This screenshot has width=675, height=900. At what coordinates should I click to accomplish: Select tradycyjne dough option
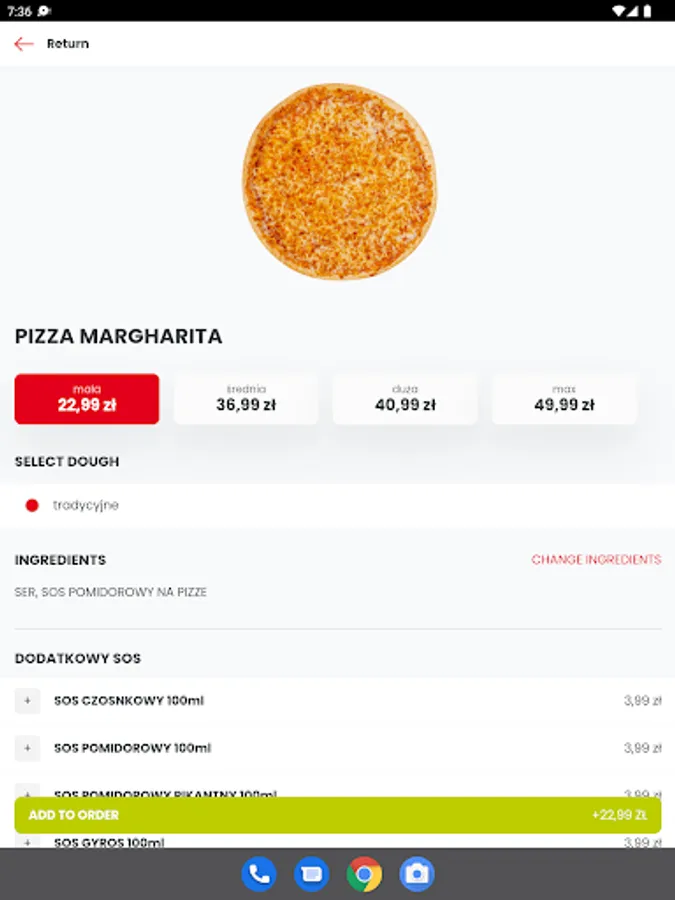[x=32, y=506]
